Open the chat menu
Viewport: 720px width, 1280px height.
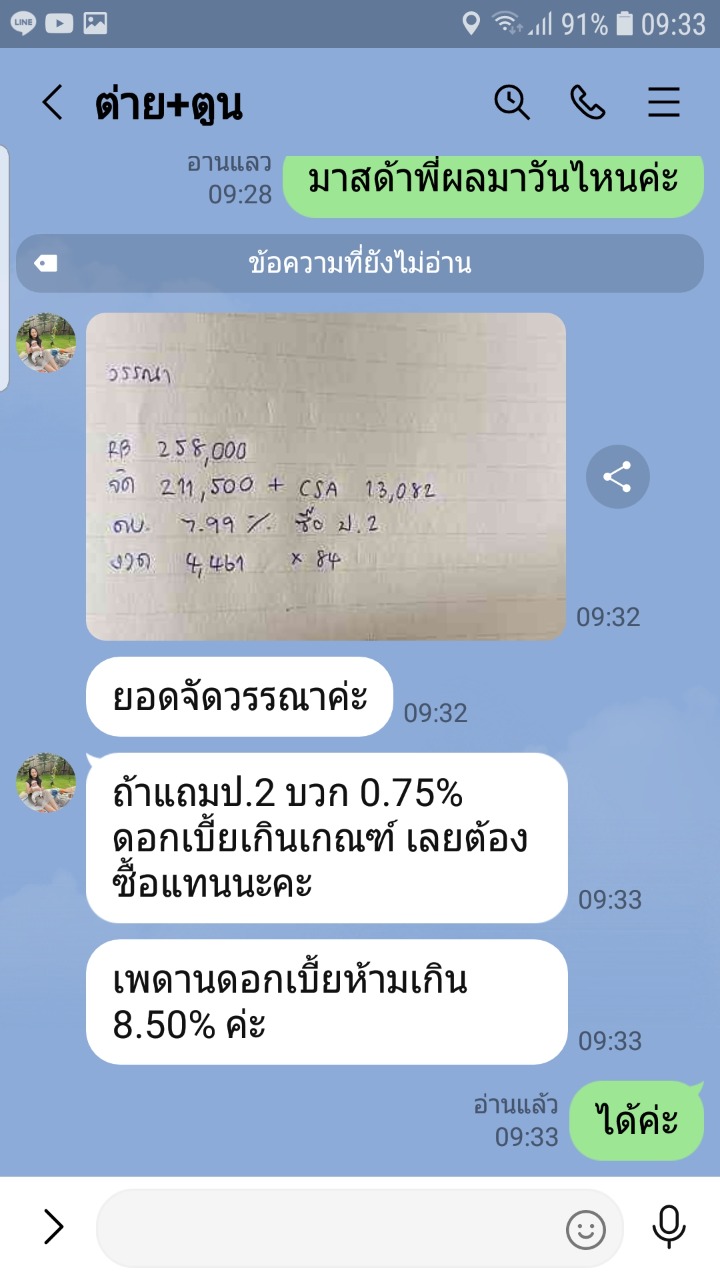click(x=664, y=102)
